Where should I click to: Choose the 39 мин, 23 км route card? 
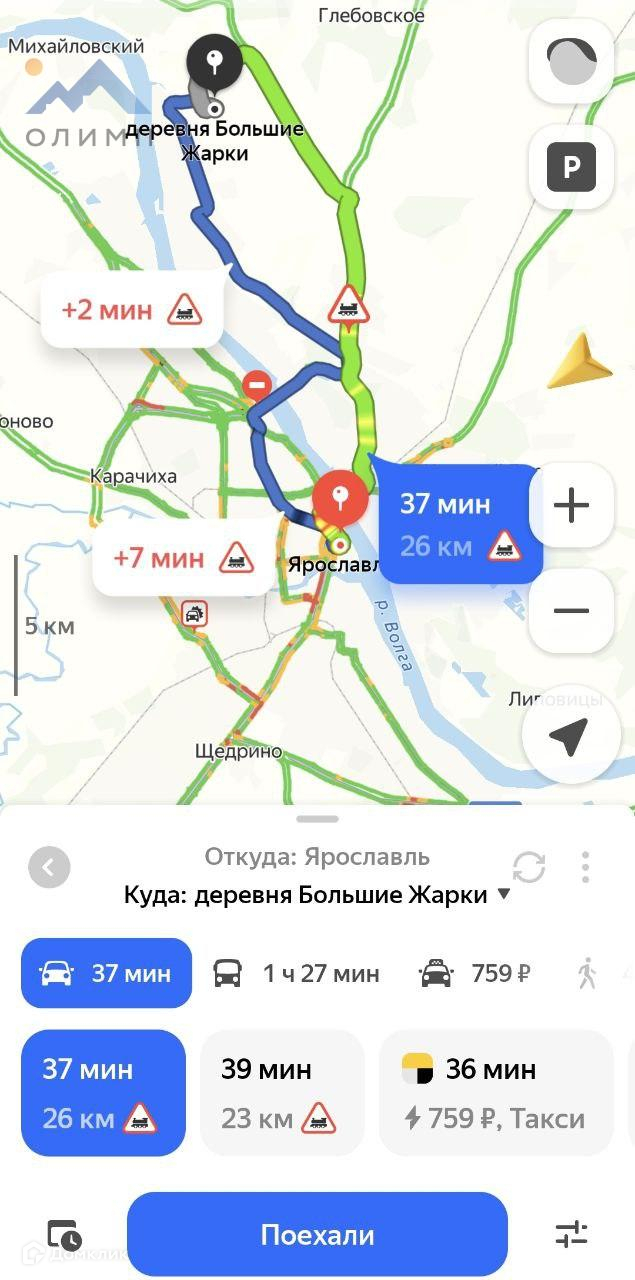tap(282, 1093)
